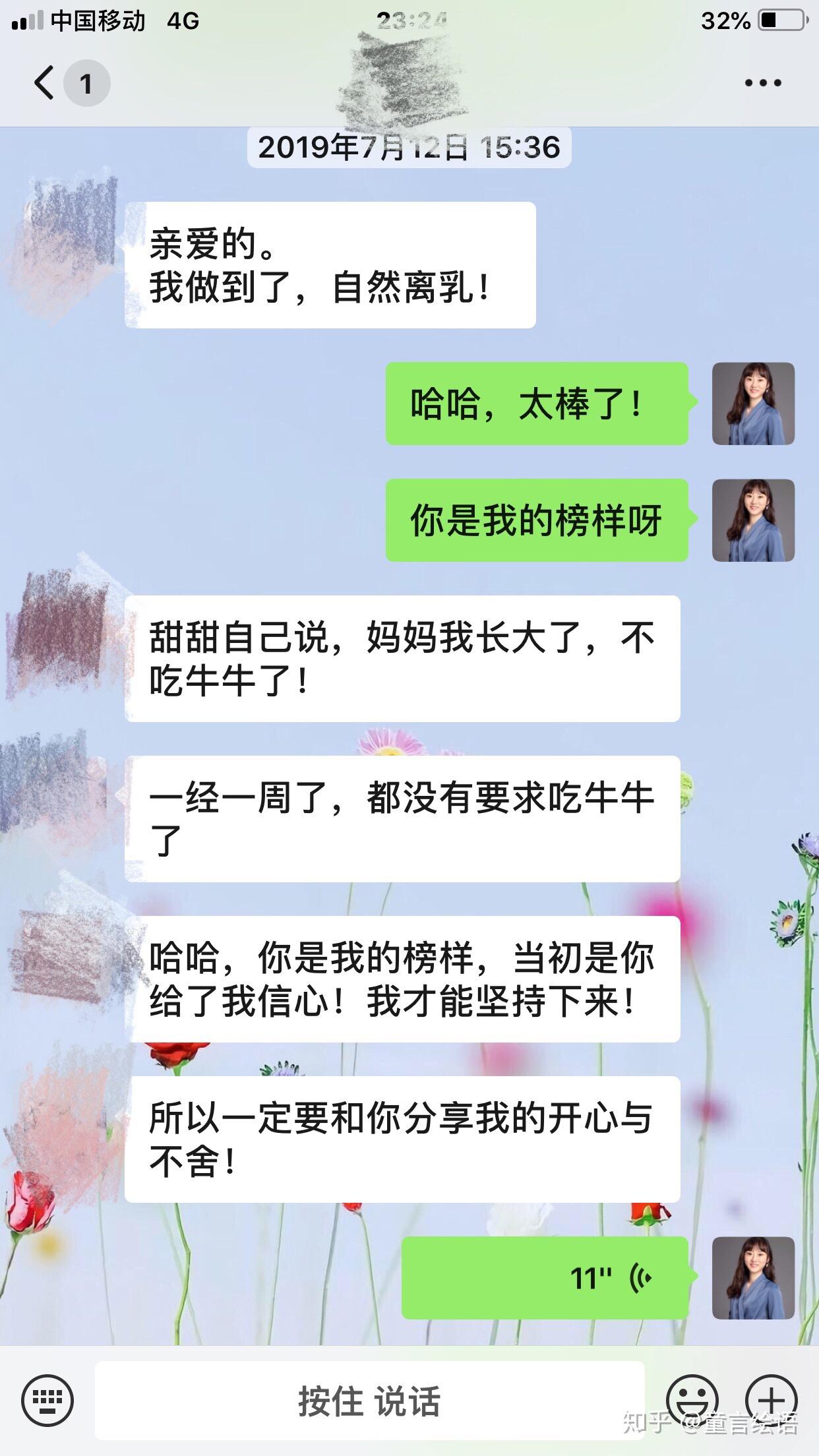
Task: Open the avatar beside 哈哈，太棒了！
Action: [753, 404]
